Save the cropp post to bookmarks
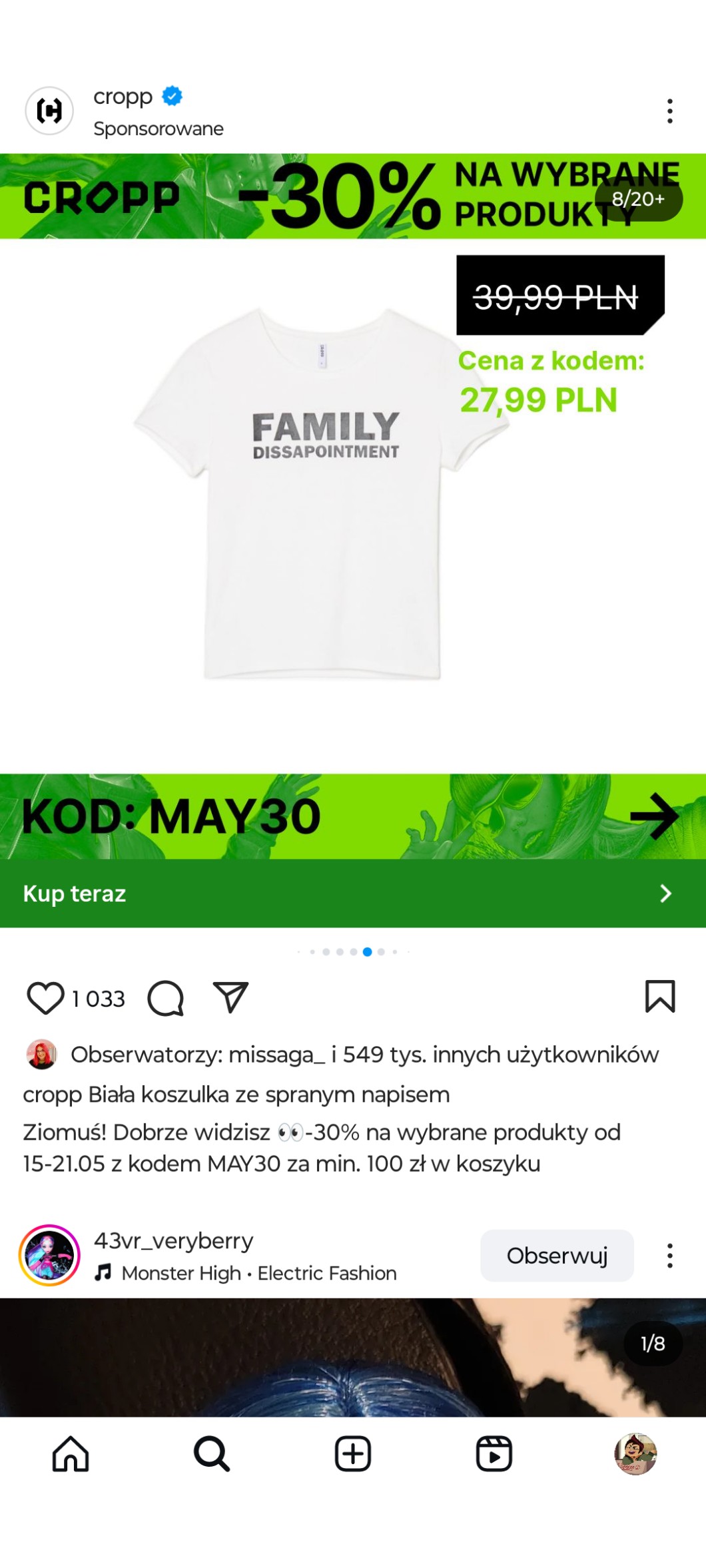706x1568 pixels. (x=659, y=997)
